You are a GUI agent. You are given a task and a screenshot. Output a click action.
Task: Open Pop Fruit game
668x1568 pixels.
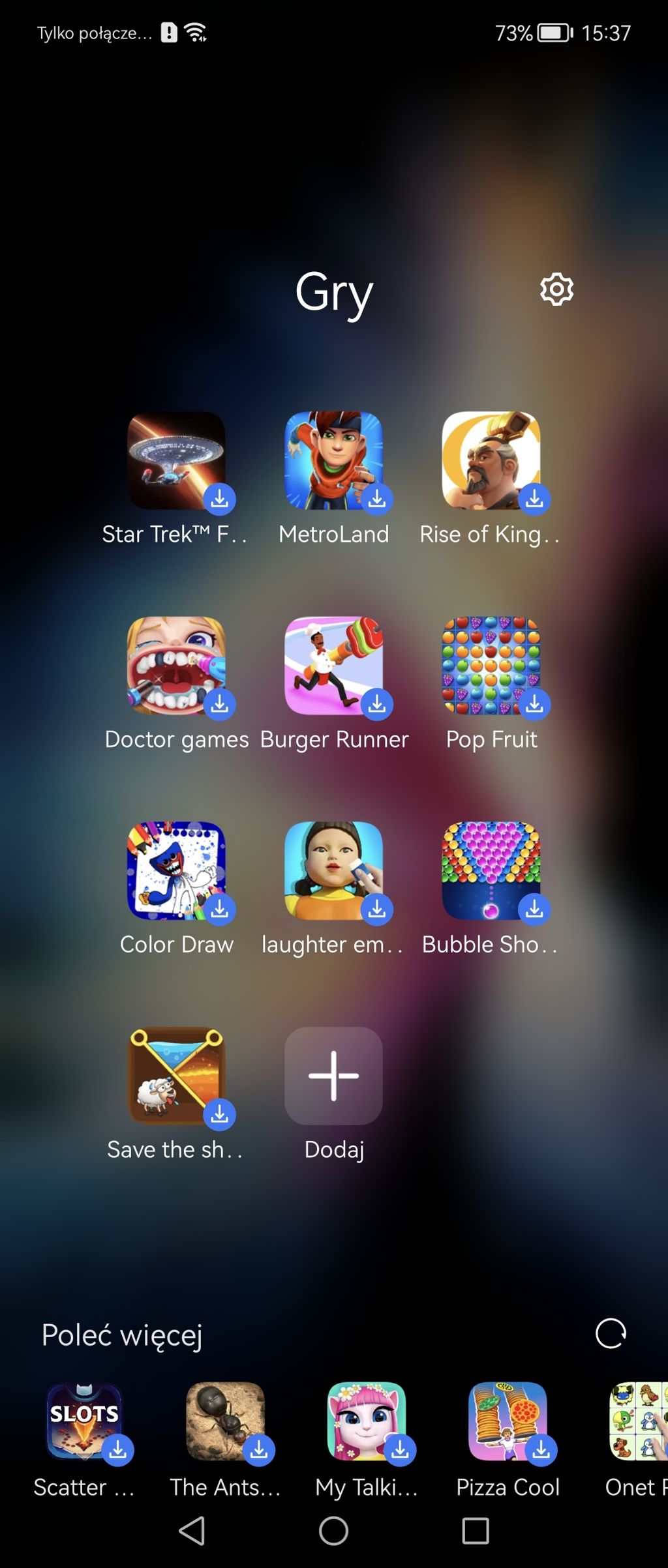tap(491, 666)
